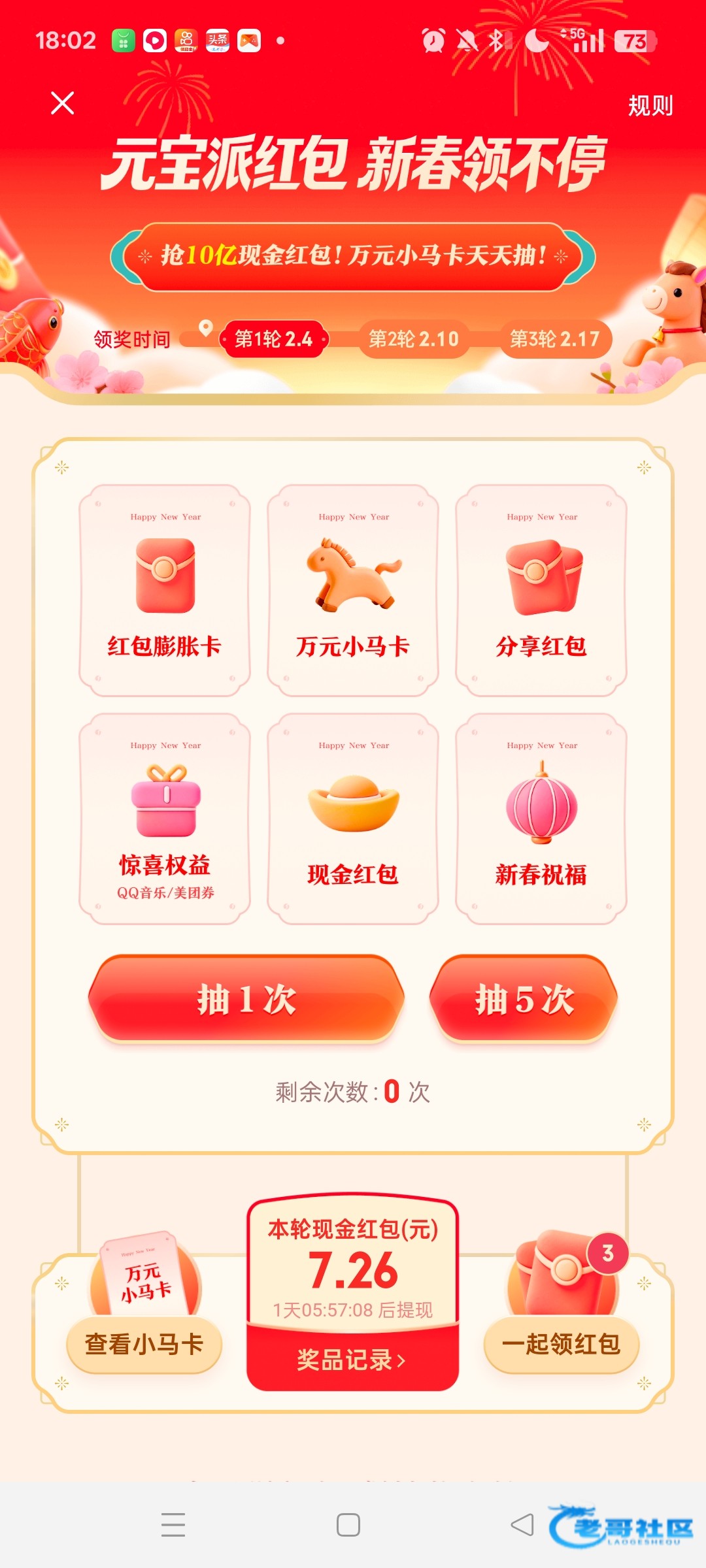Tap 一起领红包 to share
This screenshot has width=706, height=1568.
click(561, 1345)
